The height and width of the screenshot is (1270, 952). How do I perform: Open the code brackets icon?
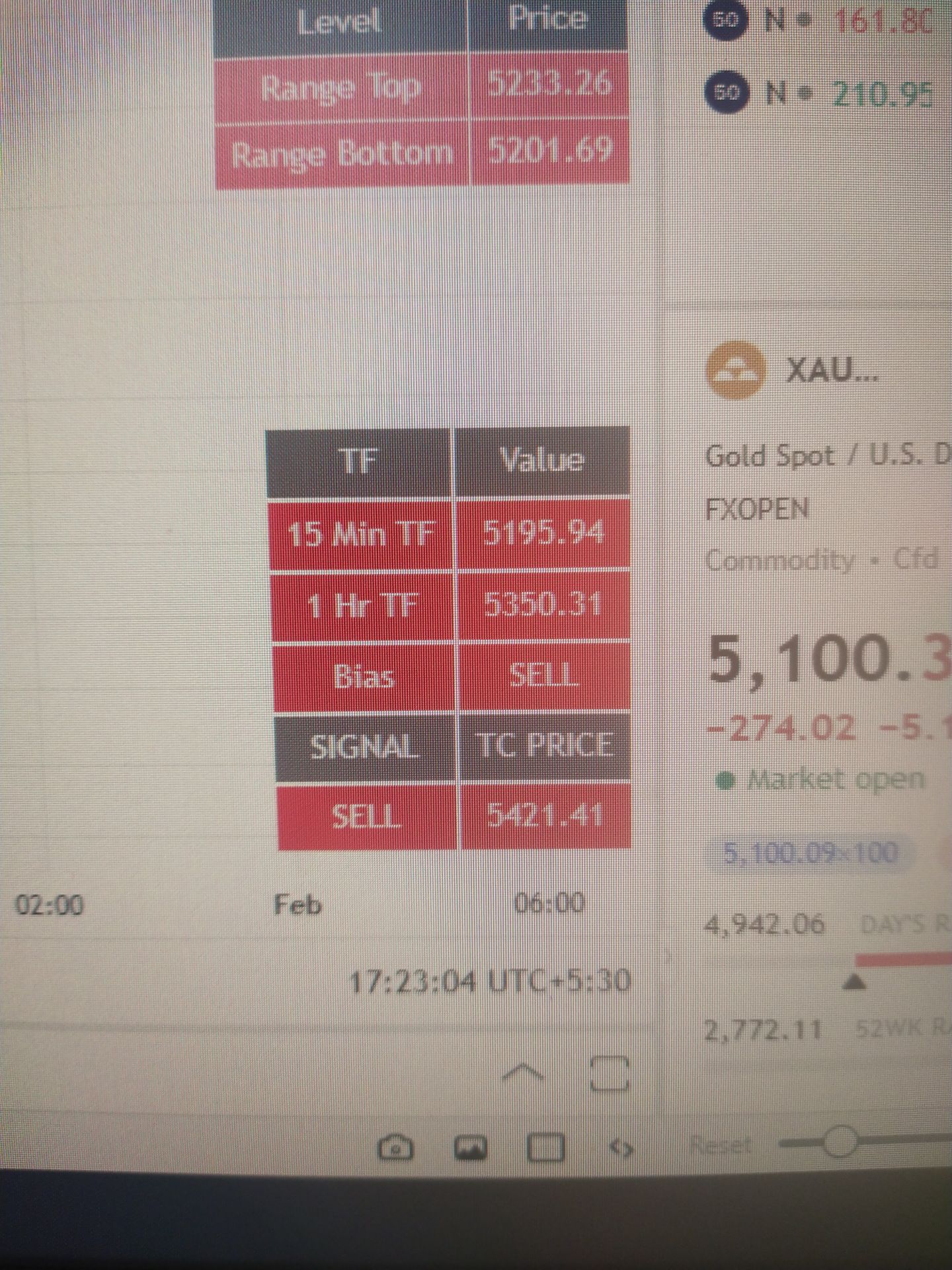pos(620,1149)
